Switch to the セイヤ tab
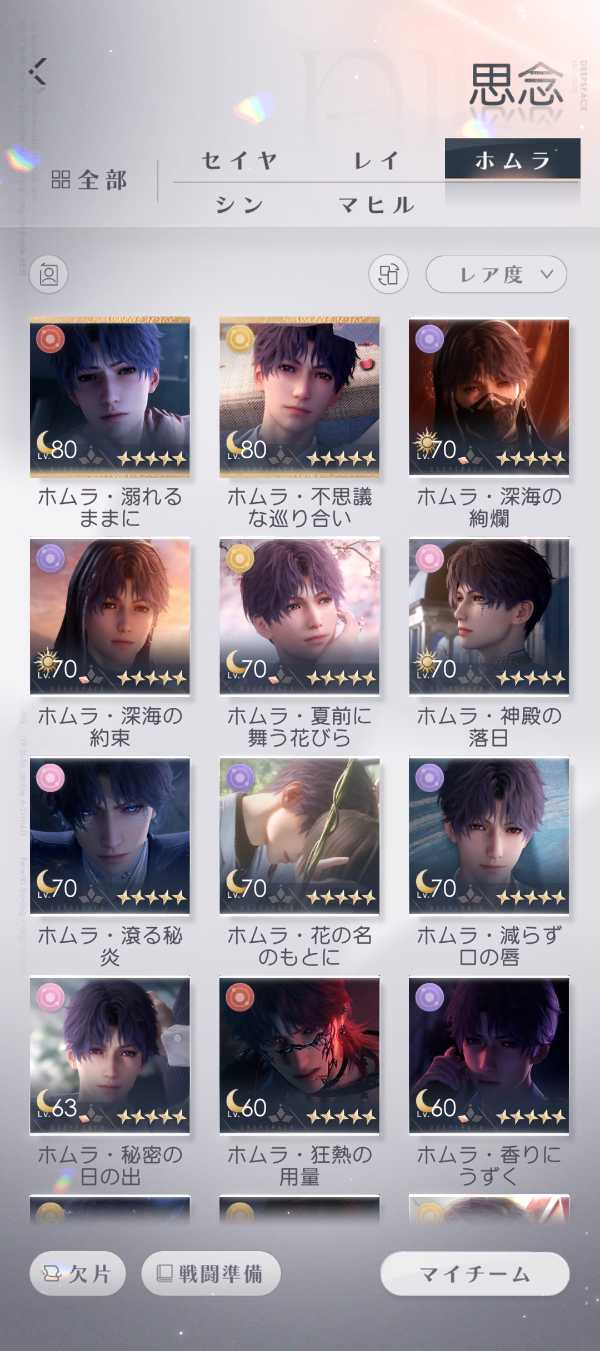 pyautogui.click(x=239, y=160)
